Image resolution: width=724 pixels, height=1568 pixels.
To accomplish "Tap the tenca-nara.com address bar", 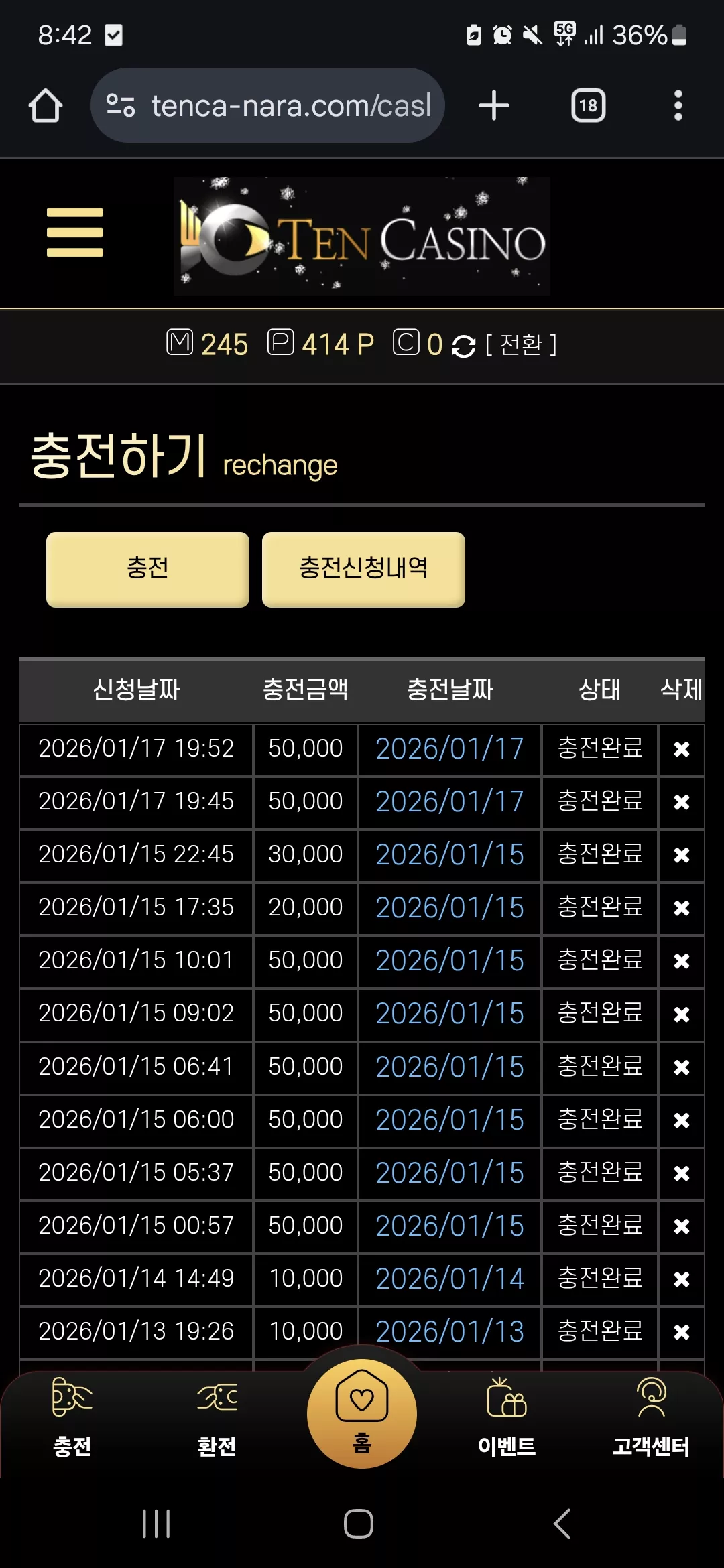I will [x=267, y=105].
